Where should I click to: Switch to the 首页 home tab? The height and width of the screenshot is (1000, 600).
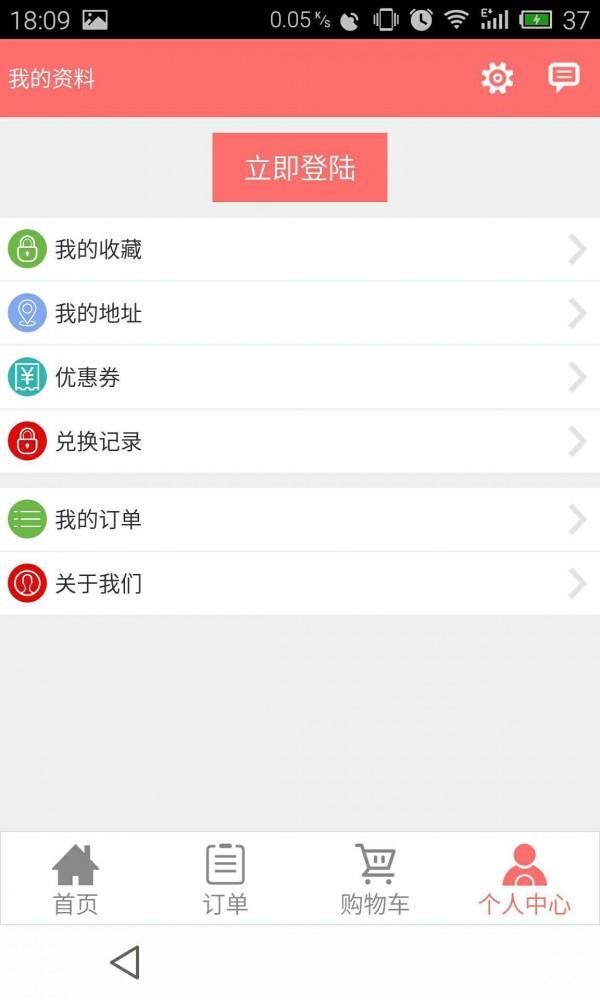(x=75, y=879)
